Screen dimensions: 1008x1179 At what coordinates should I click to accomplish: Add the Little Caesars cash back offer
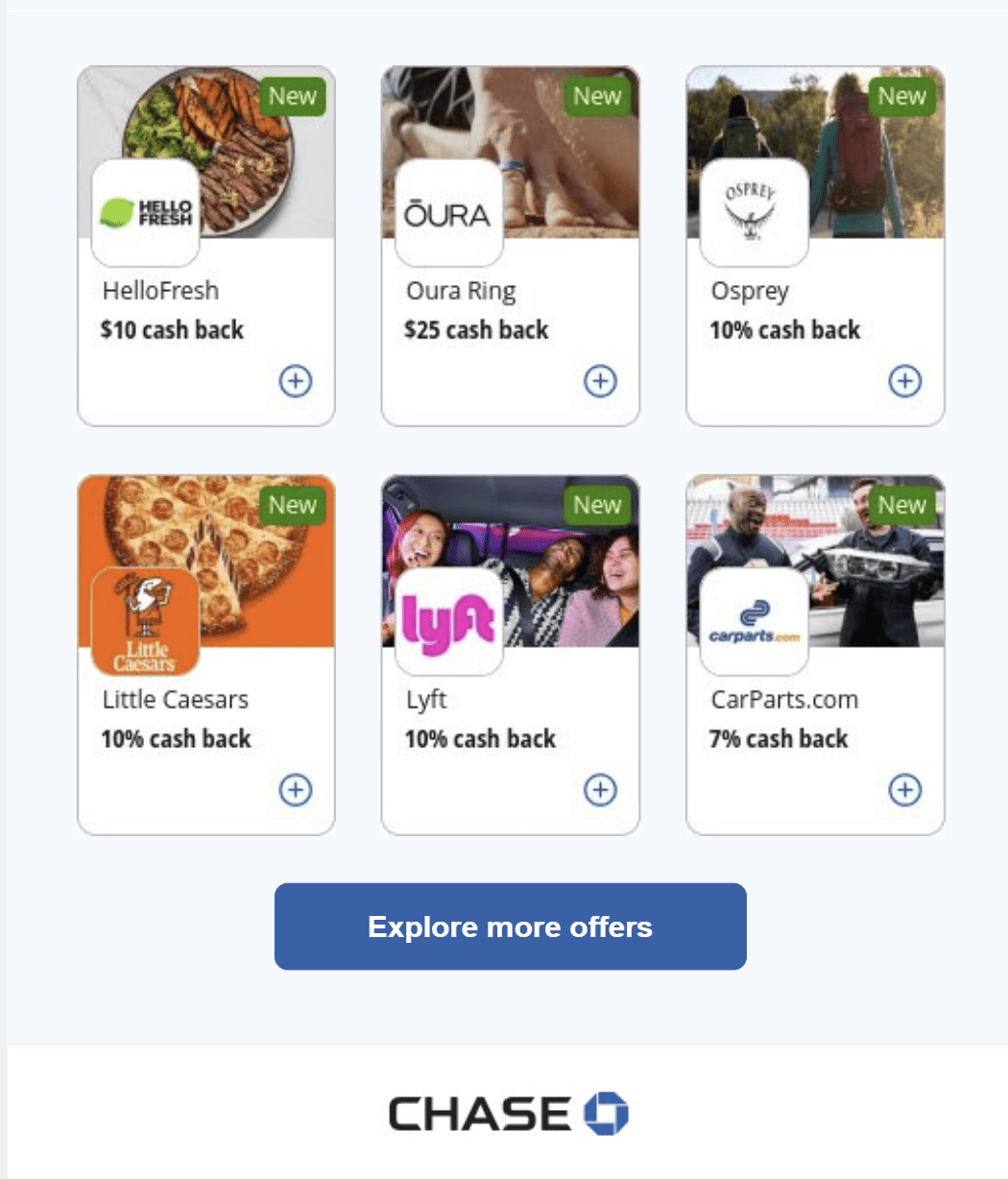coord(296,790)
